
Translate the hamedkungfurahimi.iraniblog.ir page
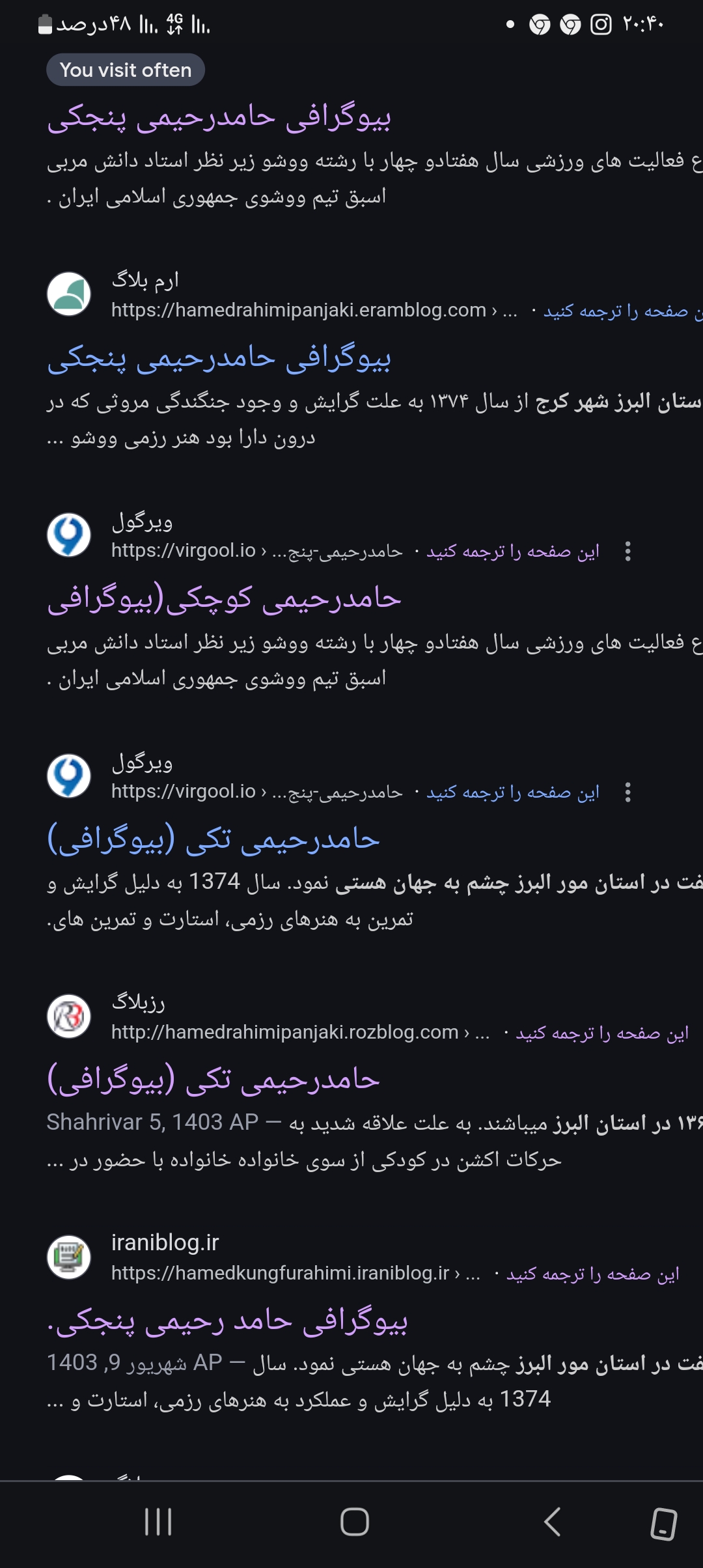592,1274
